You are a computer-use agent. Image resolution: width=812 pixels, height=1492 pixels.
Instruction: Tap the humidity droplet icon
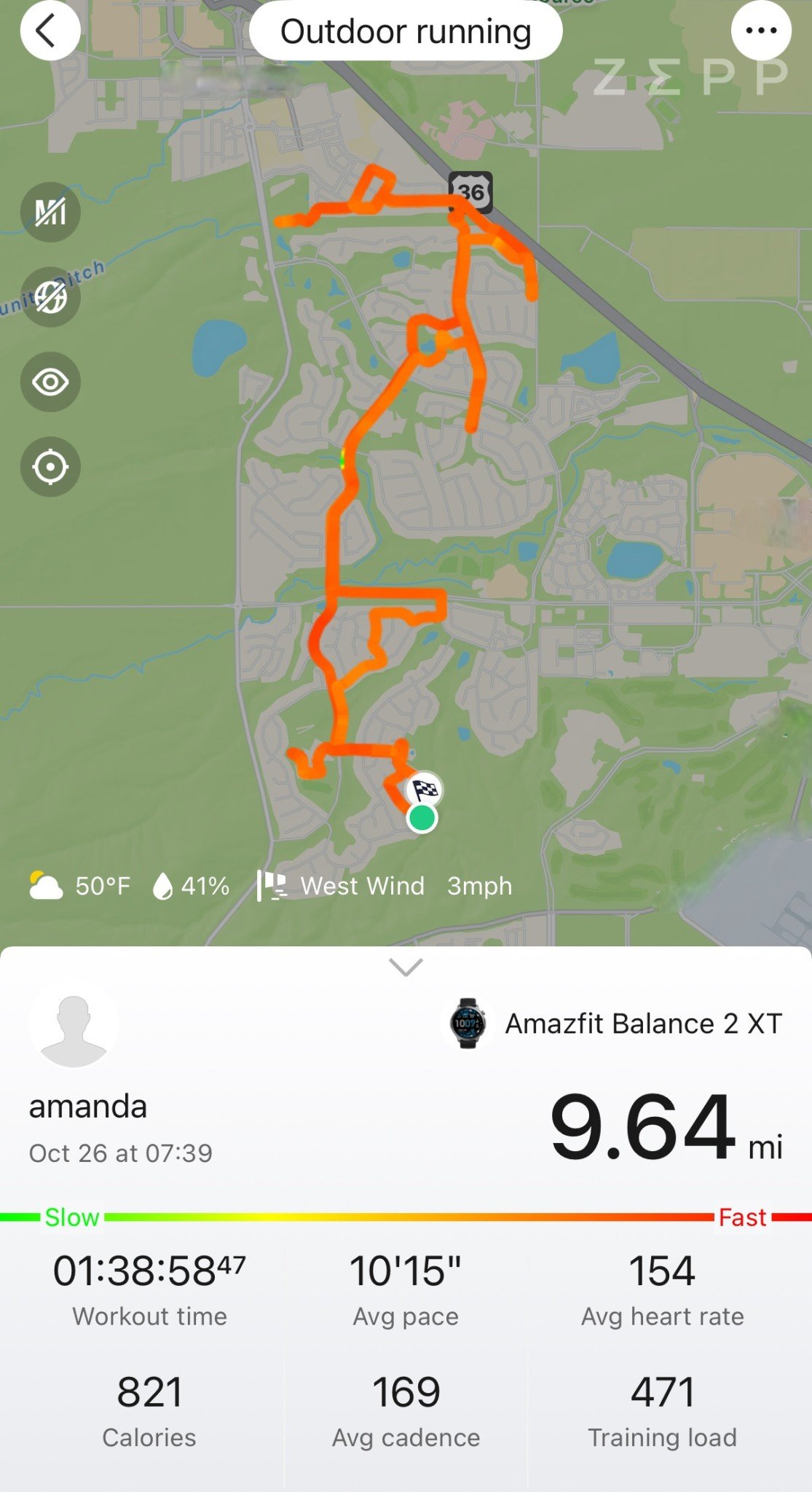point(166,886)
